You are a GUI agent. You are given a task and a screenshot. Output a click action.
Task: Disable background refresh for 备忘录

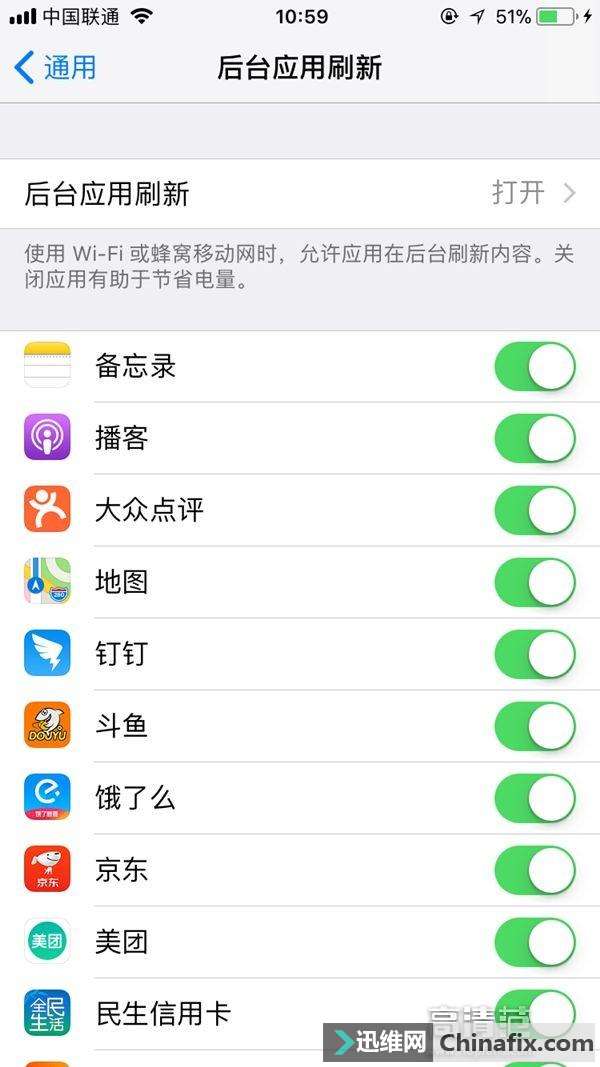[535, 366]
